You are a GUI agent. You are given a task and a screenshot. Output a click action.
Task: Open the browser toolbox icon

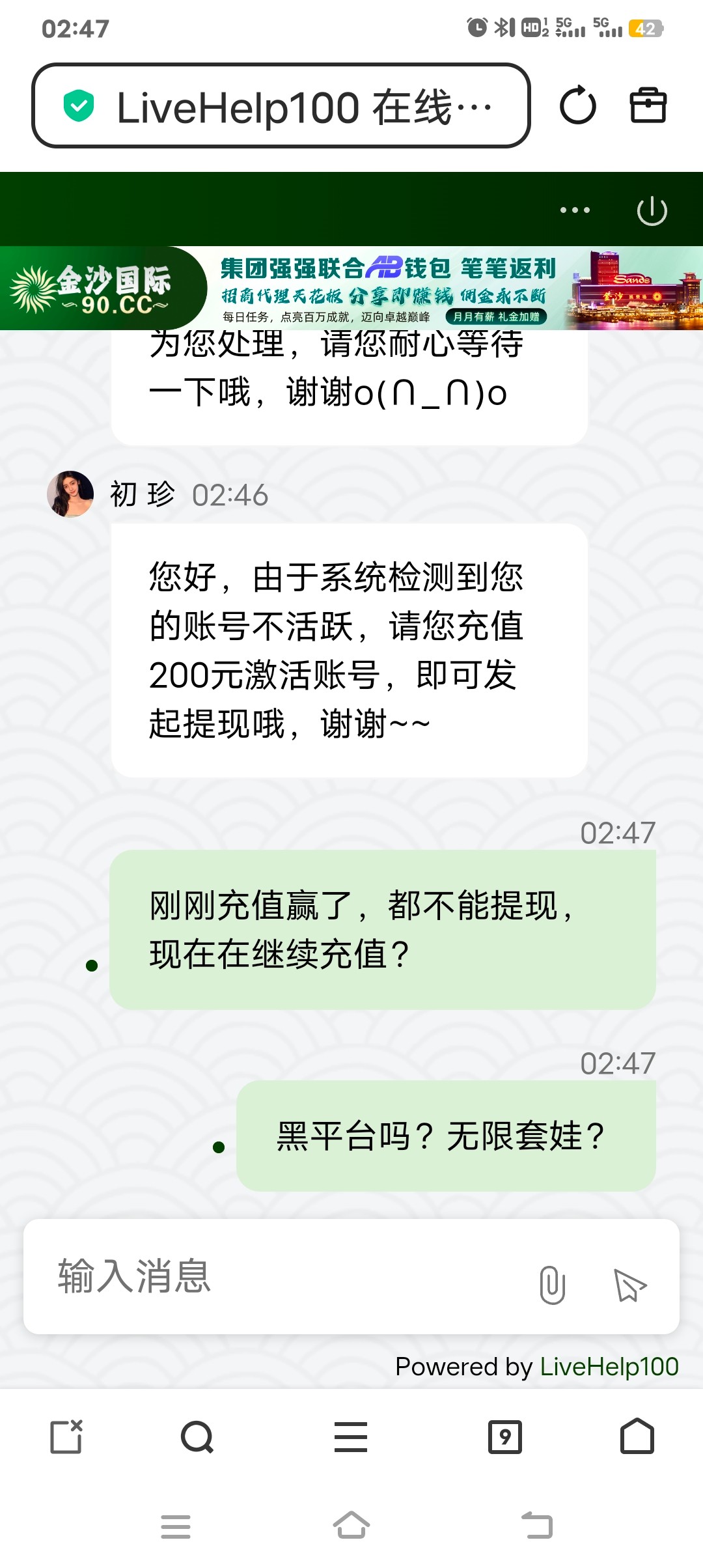point(648,105)
